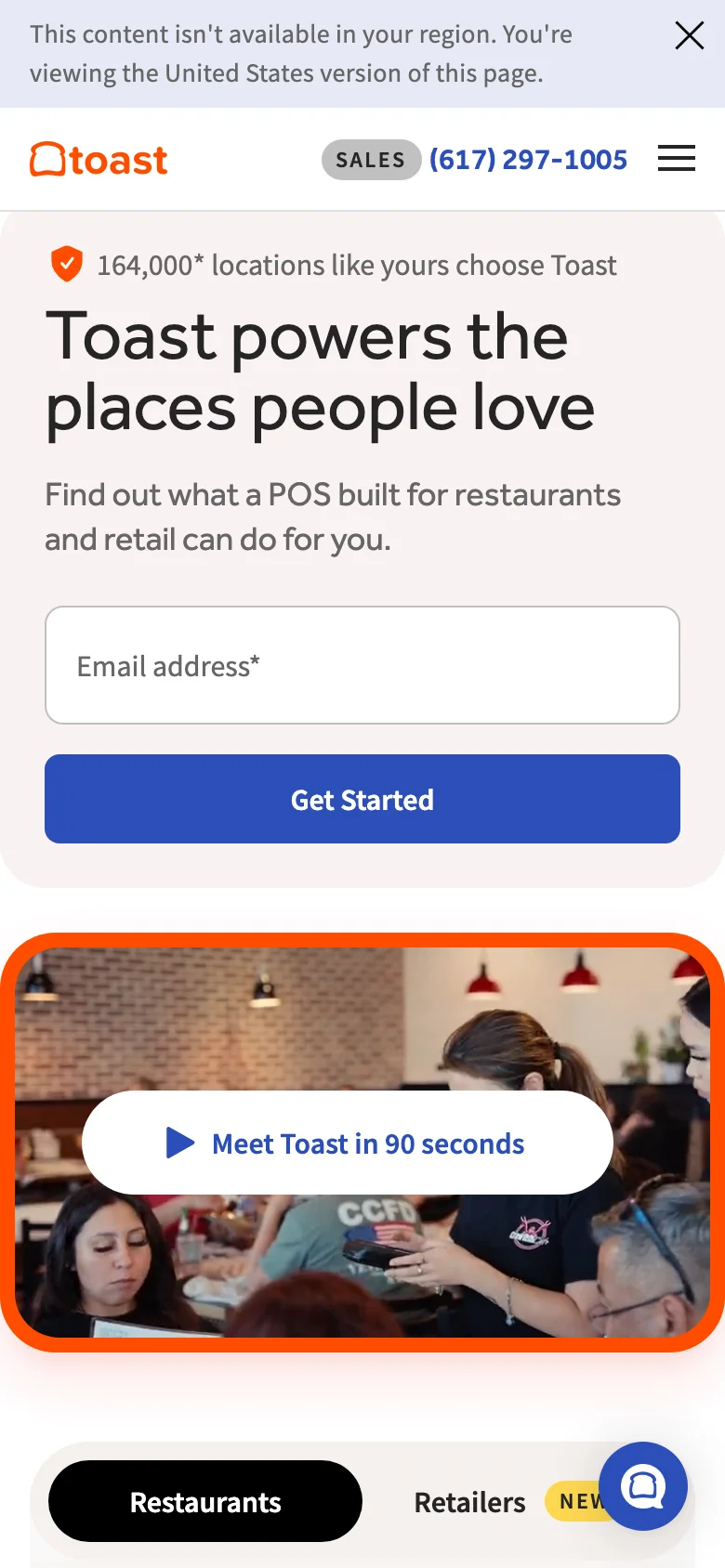Image resolution: width=725 pixels, height=1568 pixels.
Task: Open the live chat bubble
Action: click(643, 1485)
